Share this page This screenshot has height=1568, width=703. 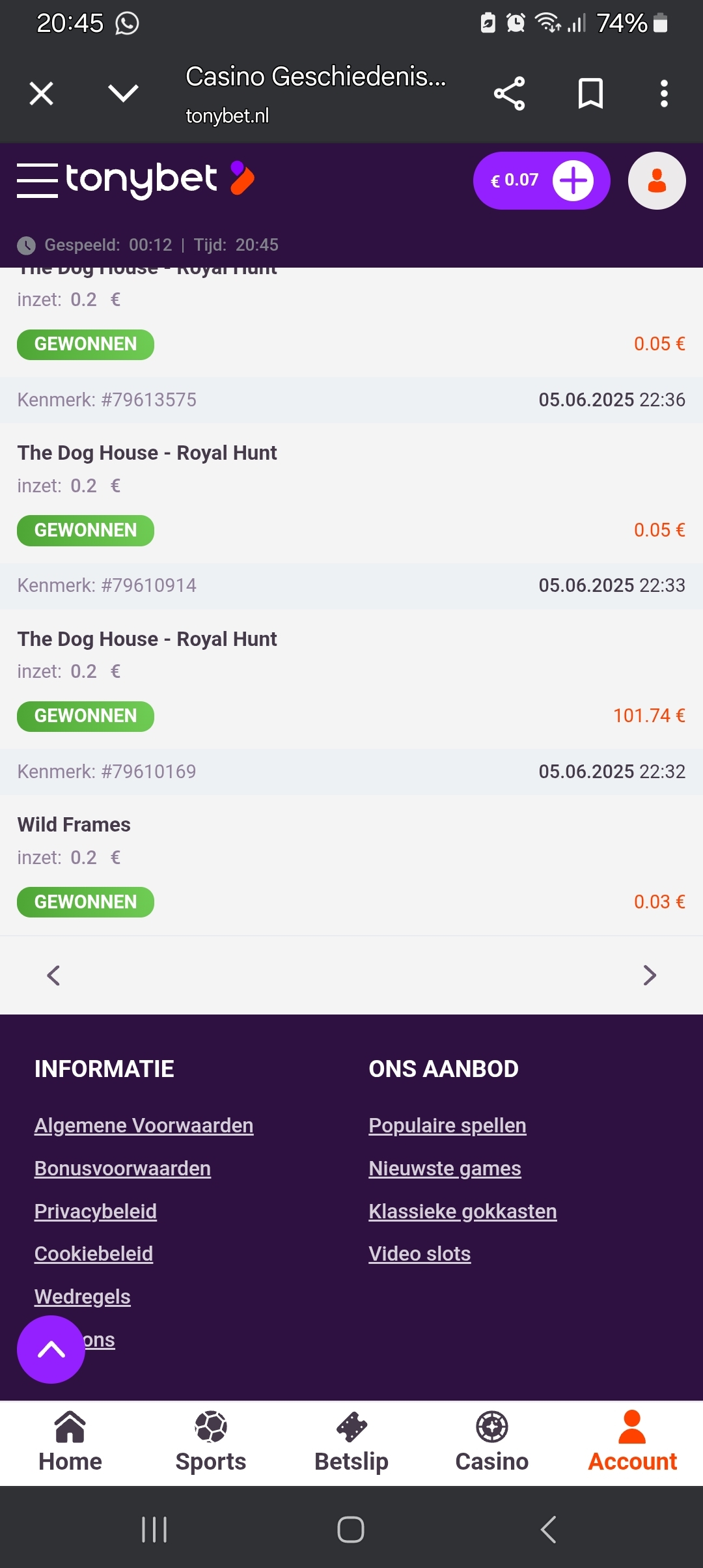point(509,94)
